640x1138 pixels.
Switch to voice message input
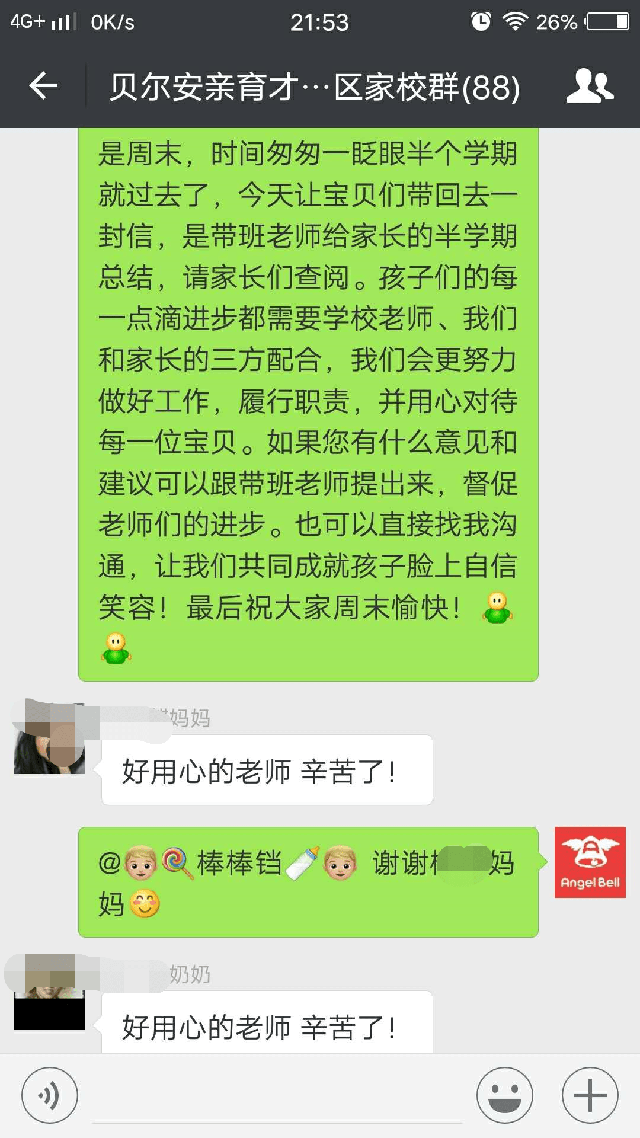(x=50, y=1095)
